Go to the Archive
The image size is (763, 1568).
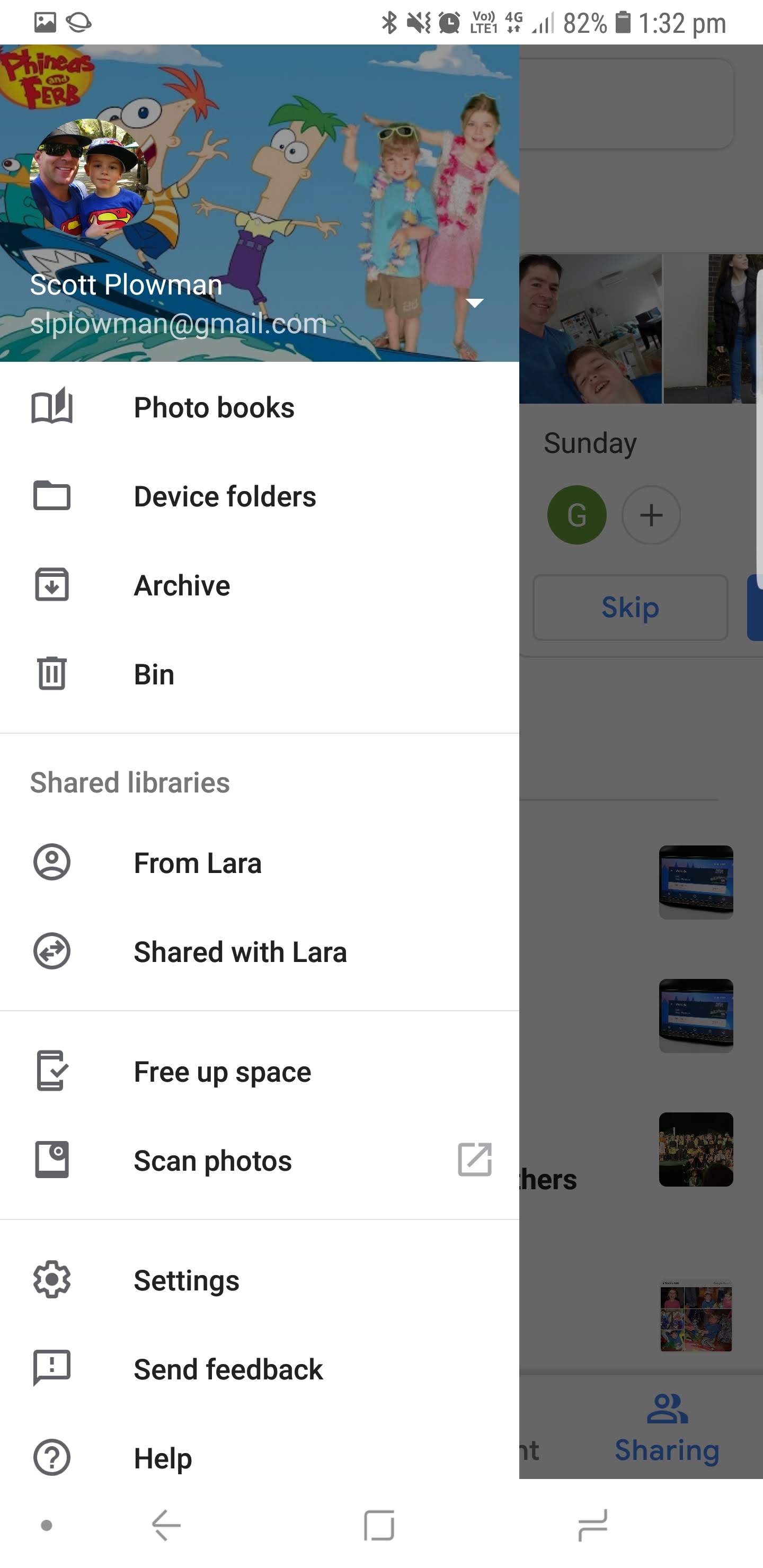tap(260, 585)
